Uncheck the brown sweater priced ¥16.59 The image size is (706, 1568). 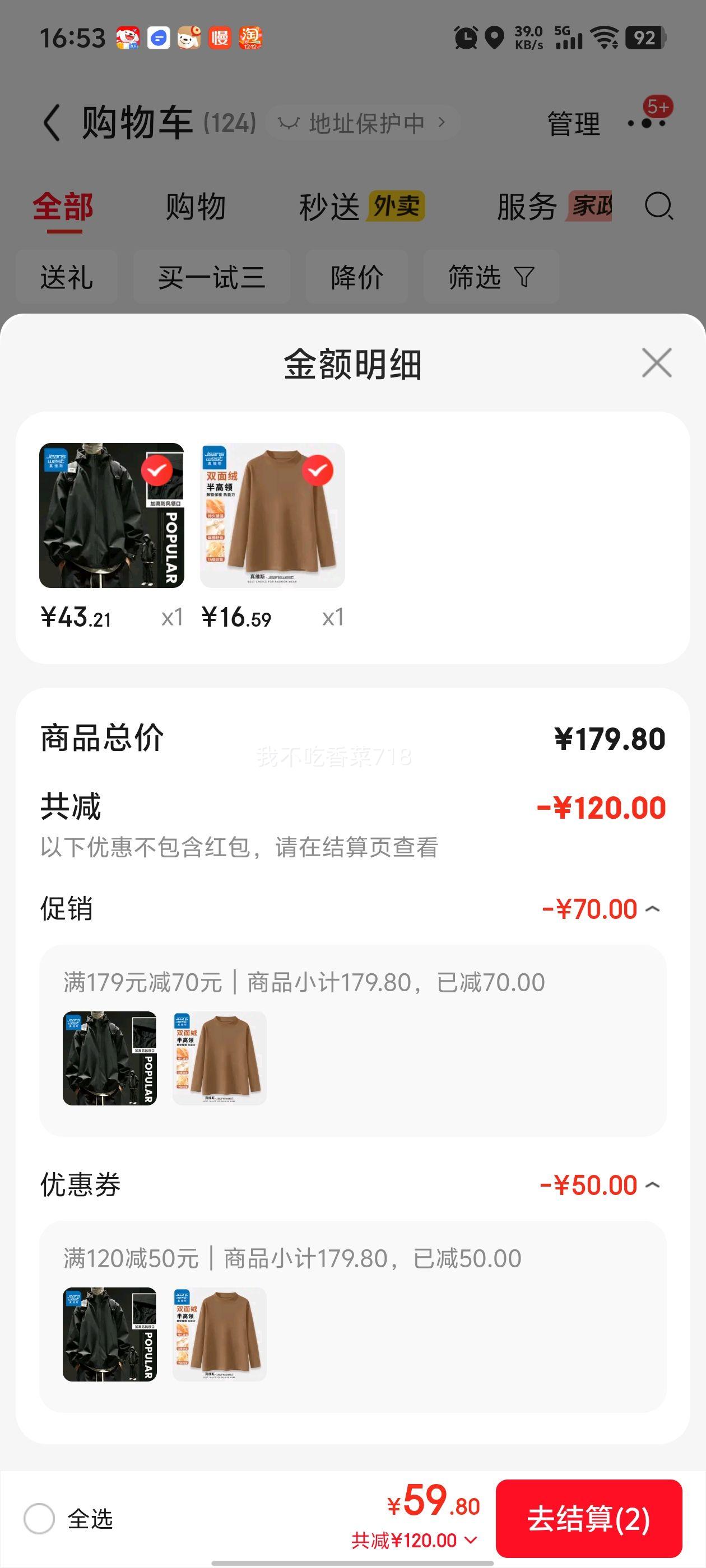pyautogui.click(x=317, y=470)
